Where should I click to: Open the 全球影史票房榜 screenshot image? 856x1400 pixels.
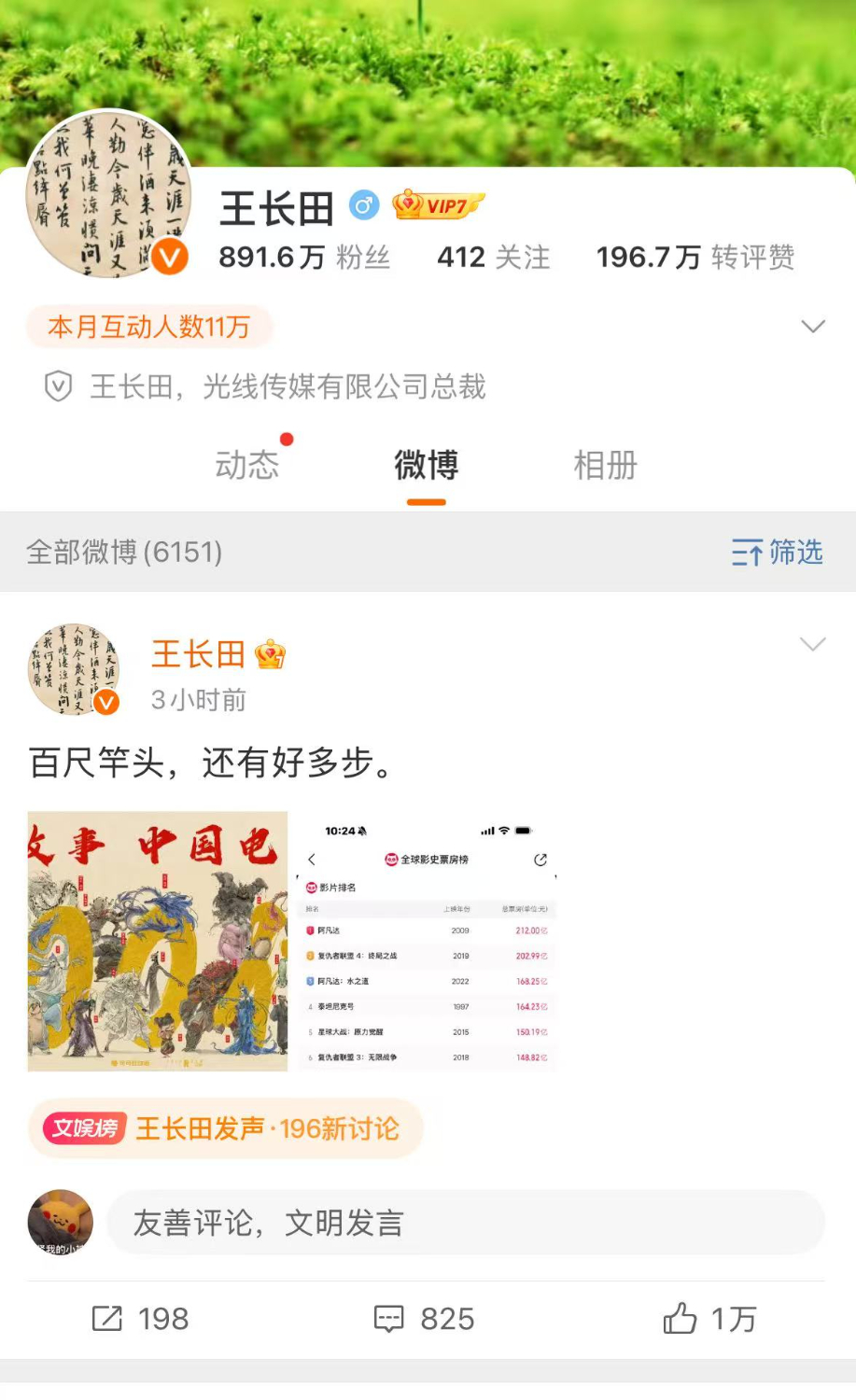click(428, 941)
